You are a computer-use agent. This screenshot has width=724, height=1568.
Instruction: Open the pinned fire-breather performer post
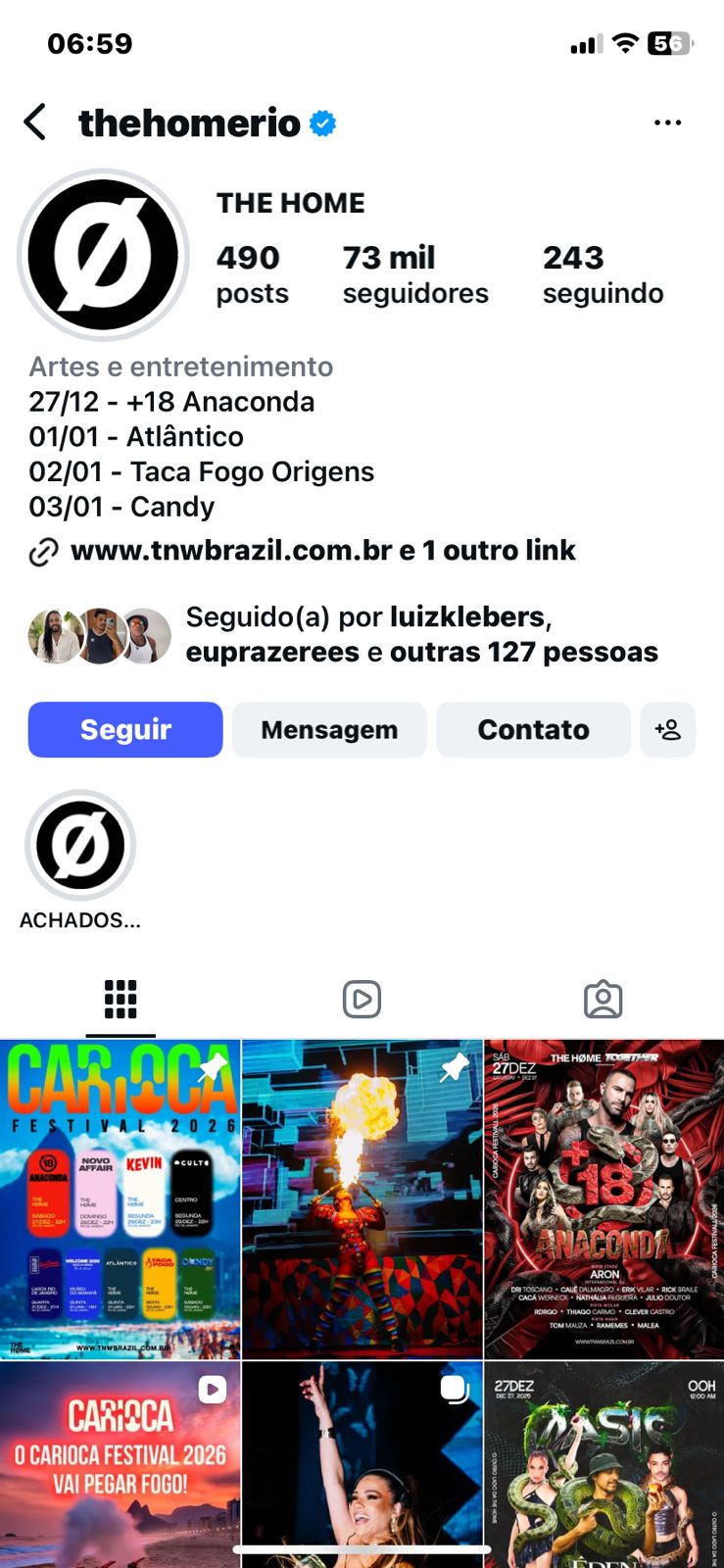362,1199
